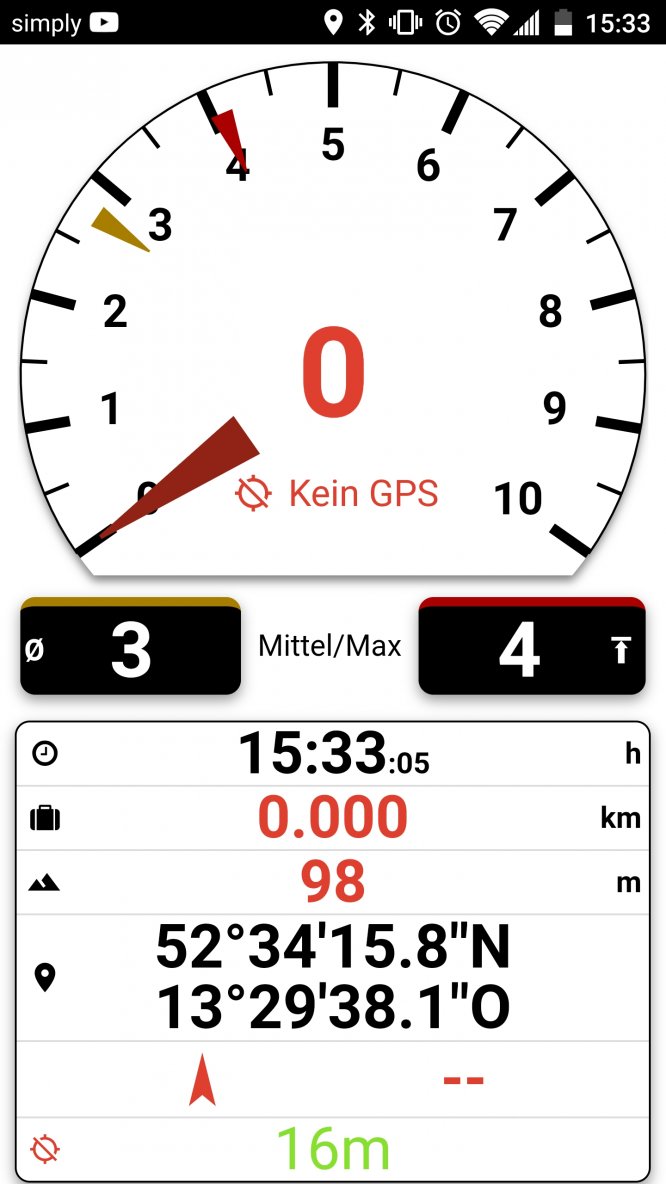This screenshot has height=1184, width=666.
Task: Open the altitude row showing 98 m
Action: click(332, 882)
